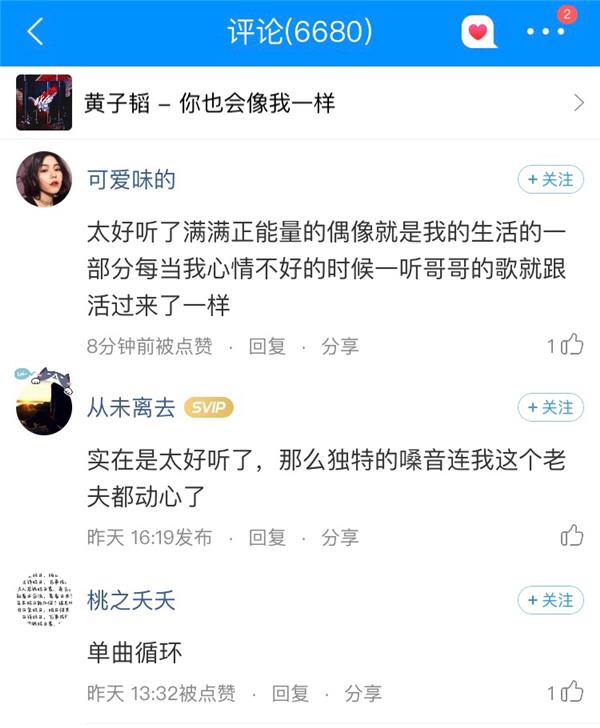The height and width of the screenshot is (728, 600).
Task: Share 桃之夭夭's comment
Action: (x=364, y=693)
